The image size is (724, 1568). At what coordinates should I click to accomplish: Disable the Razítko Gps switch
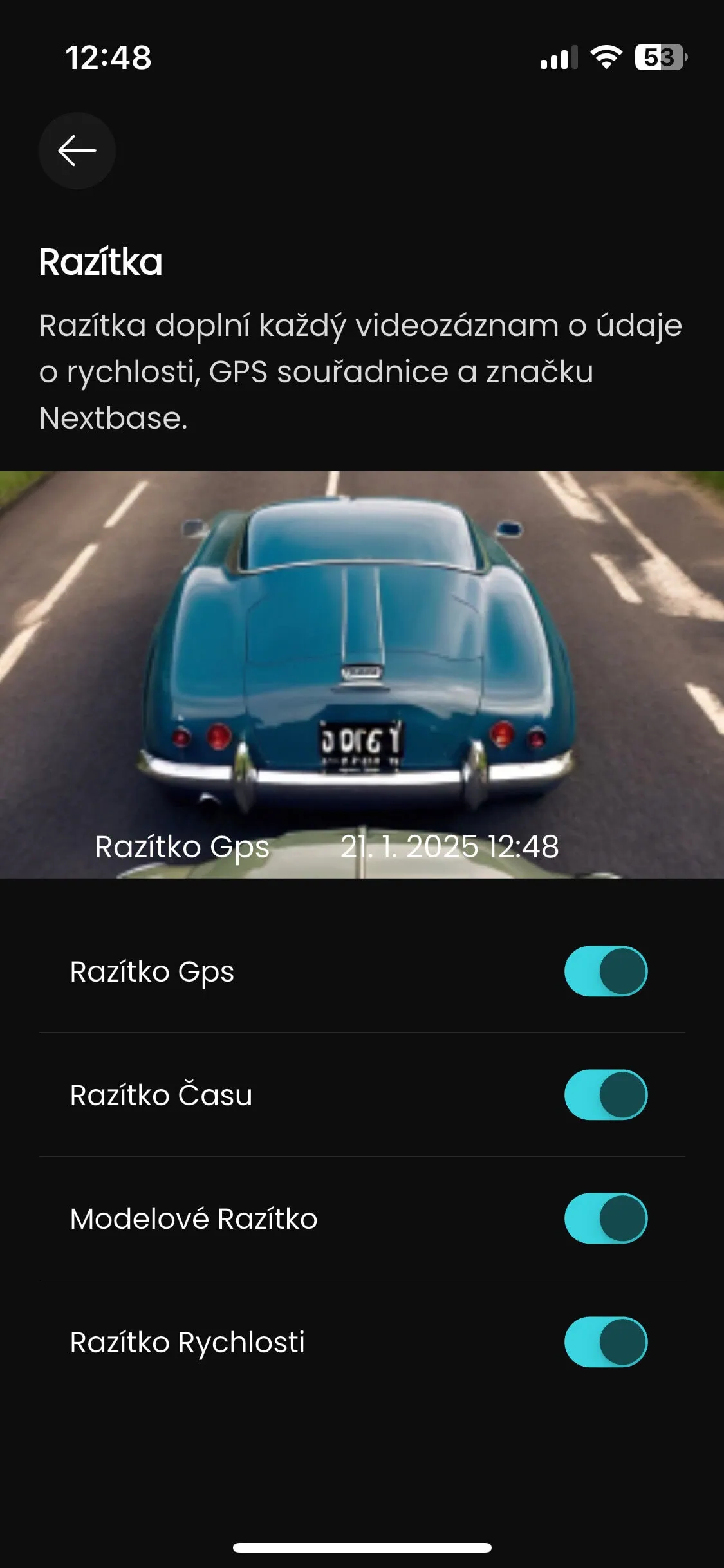point(606,971)
